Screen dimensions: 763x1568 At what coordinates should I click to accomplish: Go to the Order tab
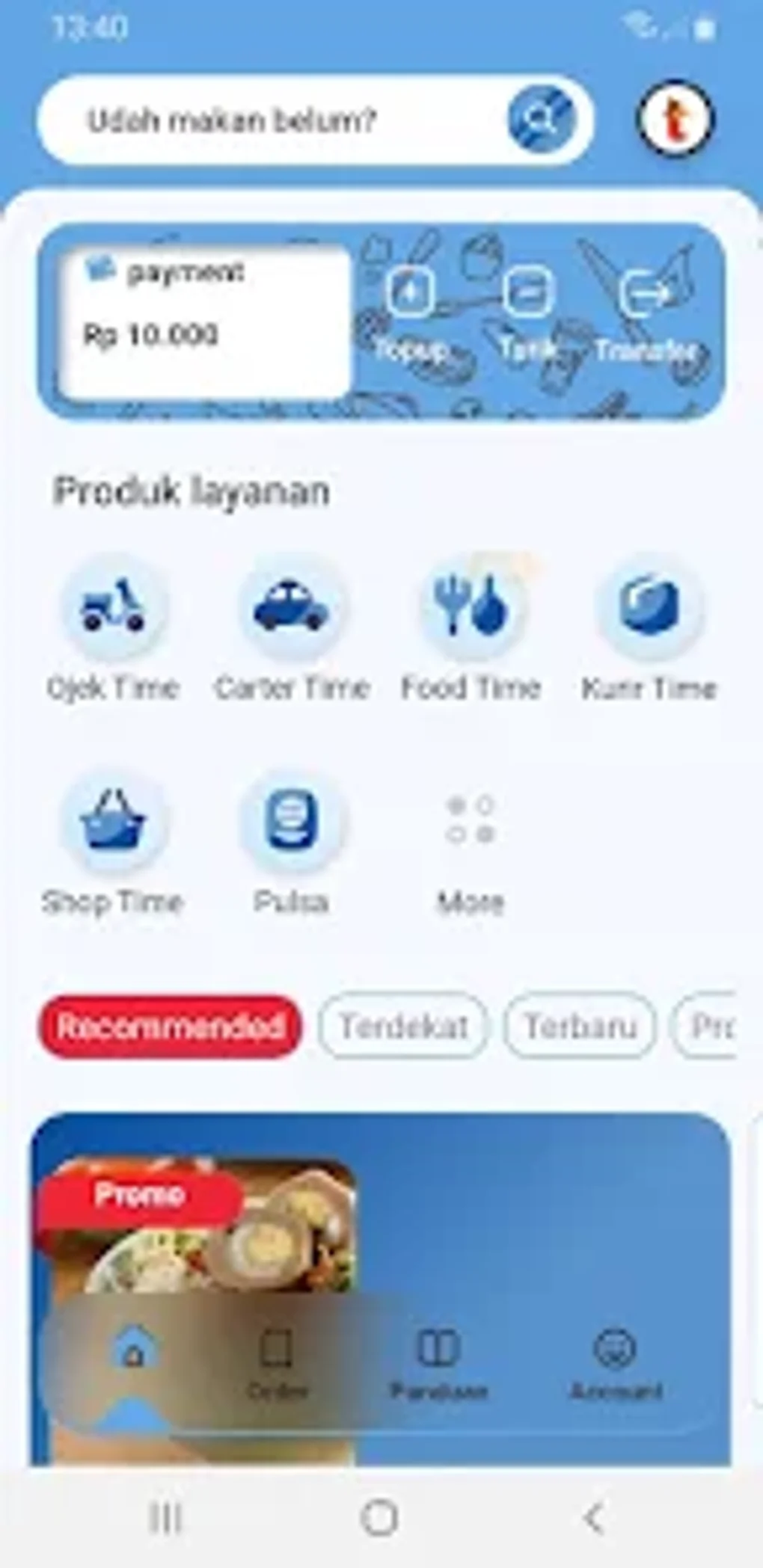277,1364
